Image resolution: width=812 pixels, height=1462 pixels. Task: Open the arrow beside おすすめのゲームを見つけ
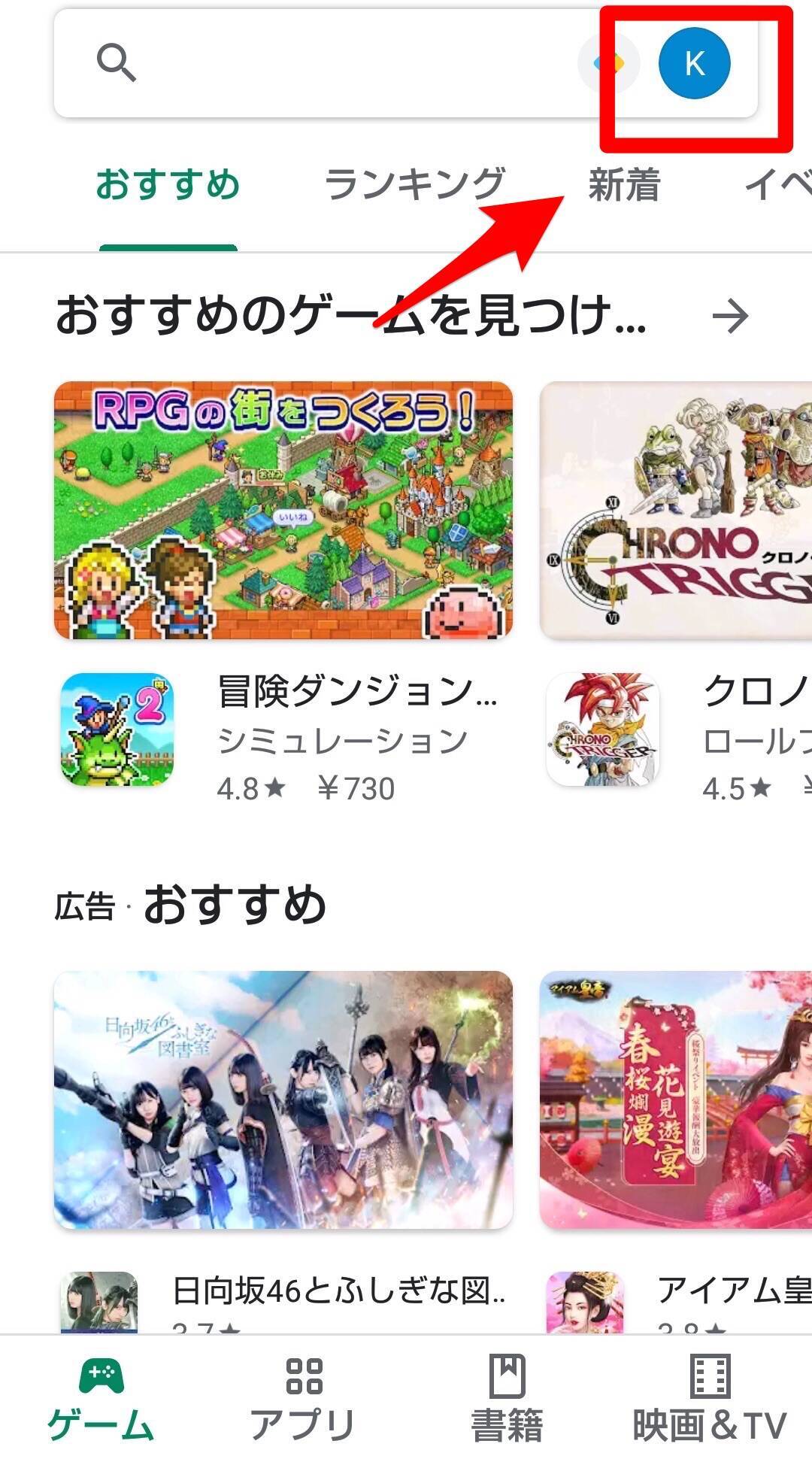coord(729,316)
